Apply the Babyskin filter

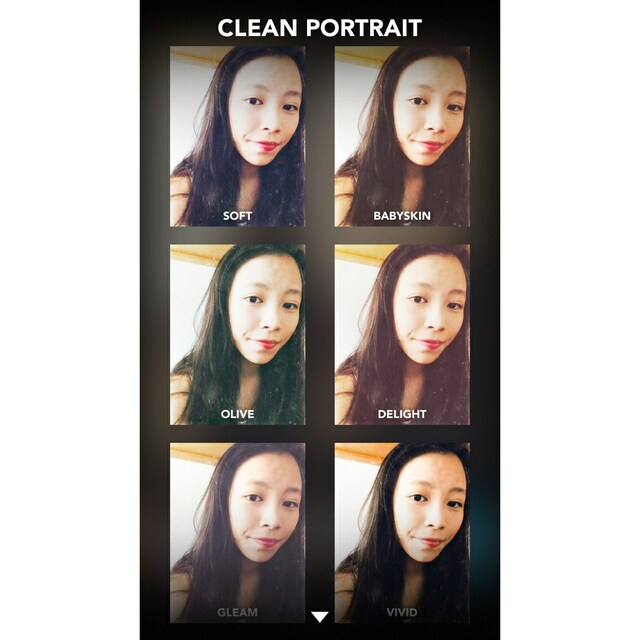401,135
